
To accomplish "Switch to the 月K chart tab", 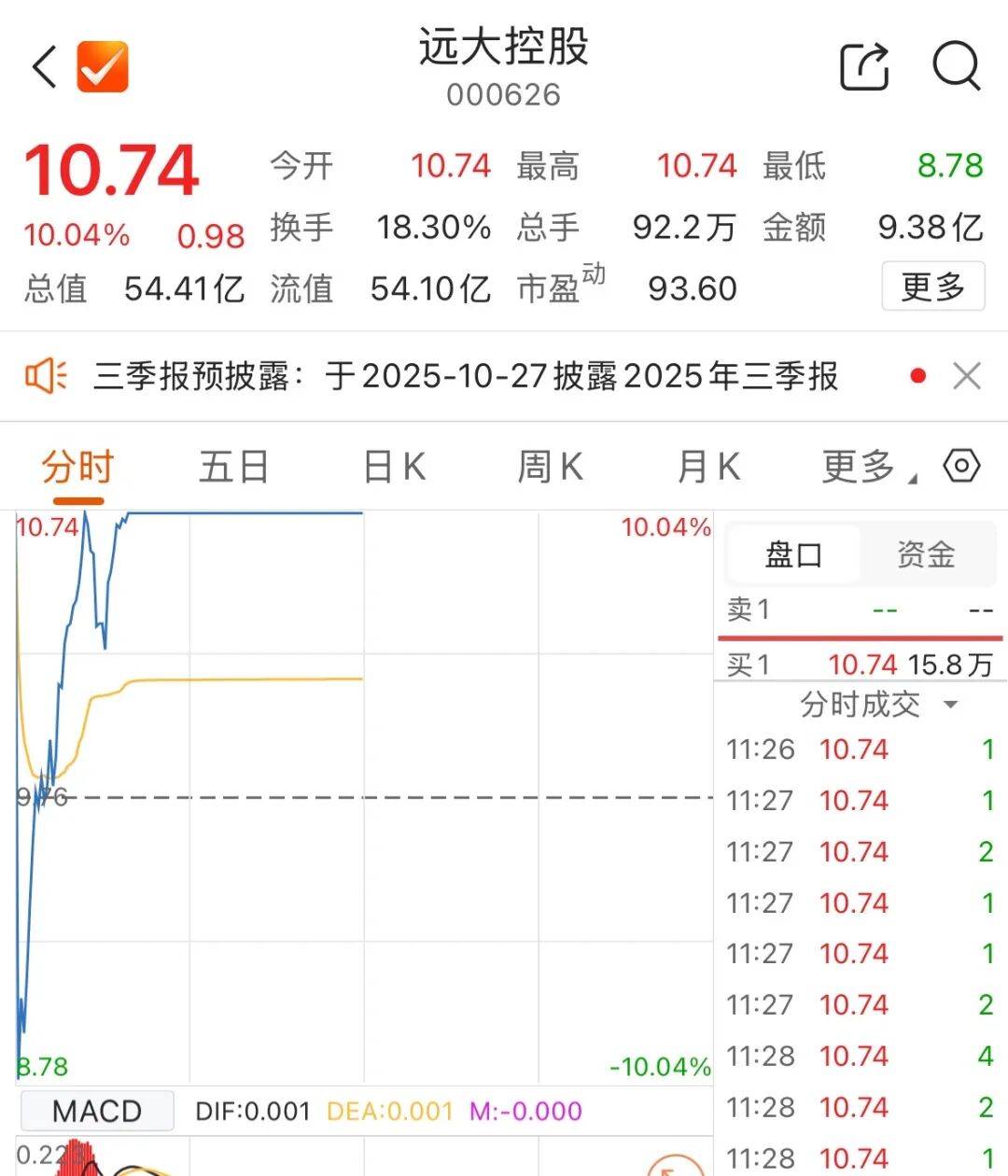I will click(707, 465).
